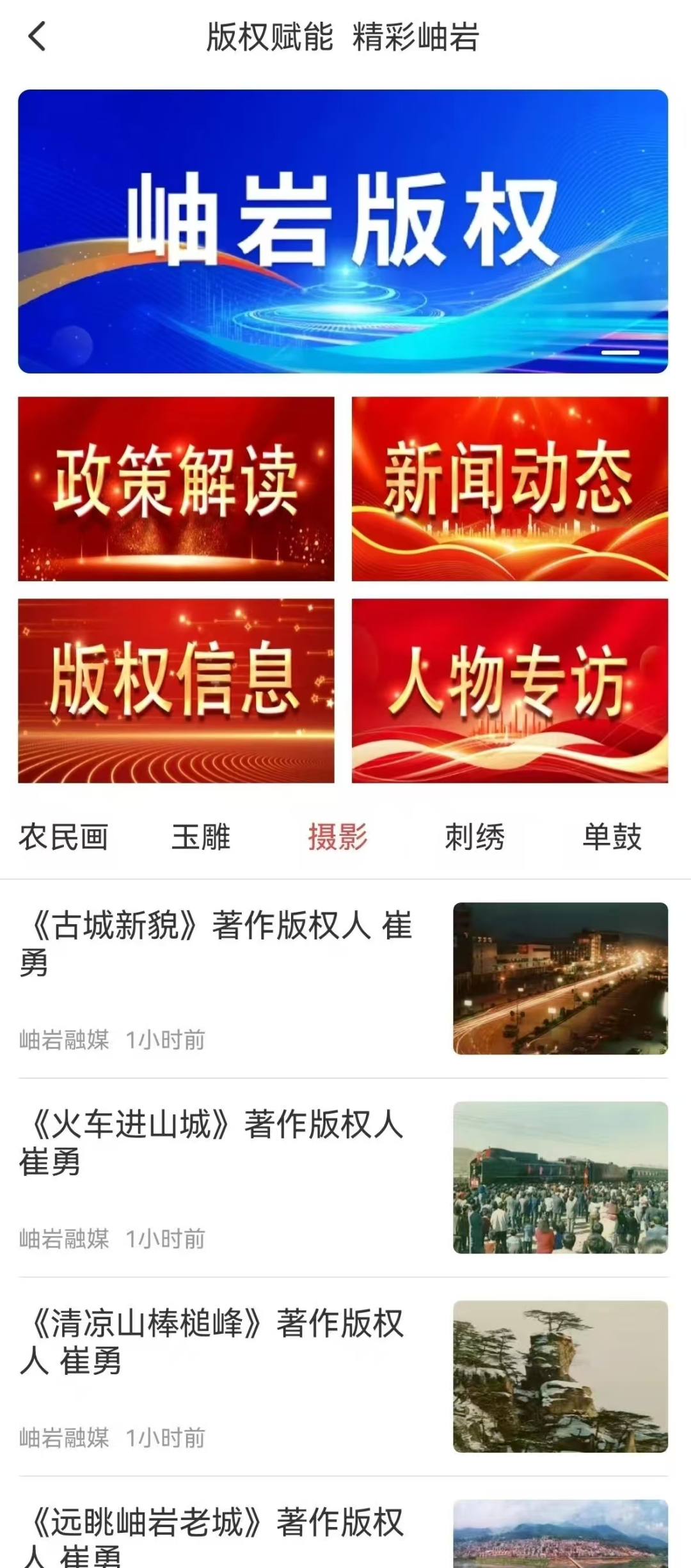
Task: Switch to the 单鼓 tab
Action: pyautogui.click(x=612, y=837)
